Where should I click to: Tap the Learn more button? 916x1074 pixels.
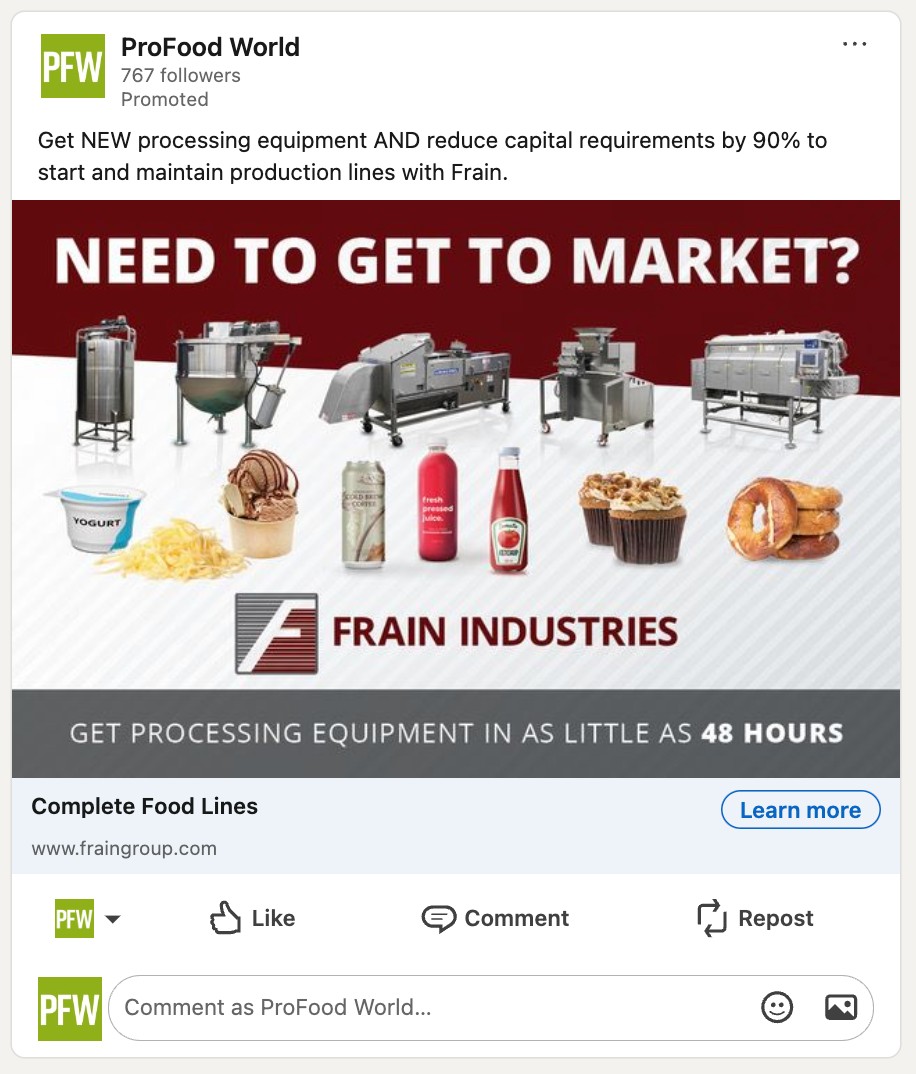point(800,810)
